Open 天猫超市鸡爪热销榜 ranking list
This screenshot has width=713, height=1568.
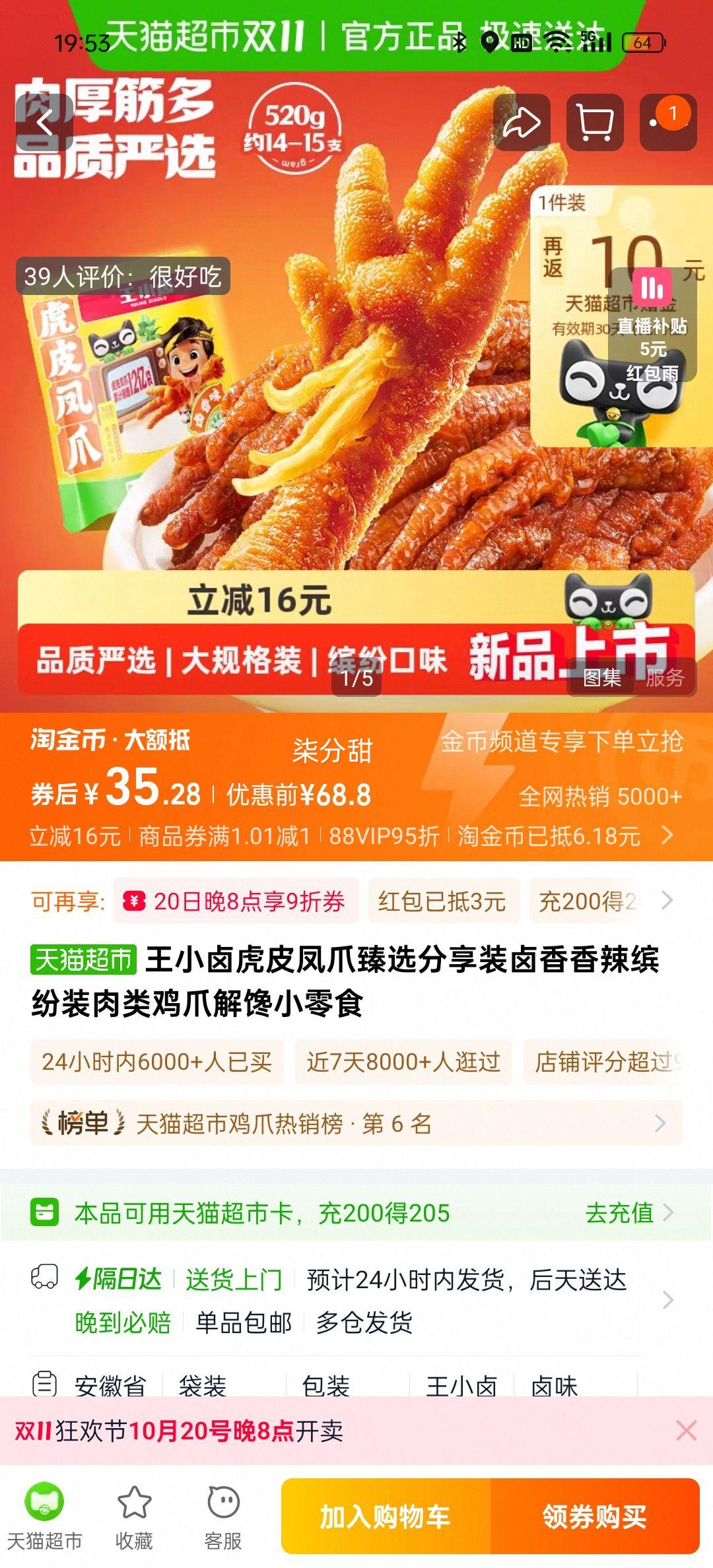pyautogui.click(x=356, y=1123)
